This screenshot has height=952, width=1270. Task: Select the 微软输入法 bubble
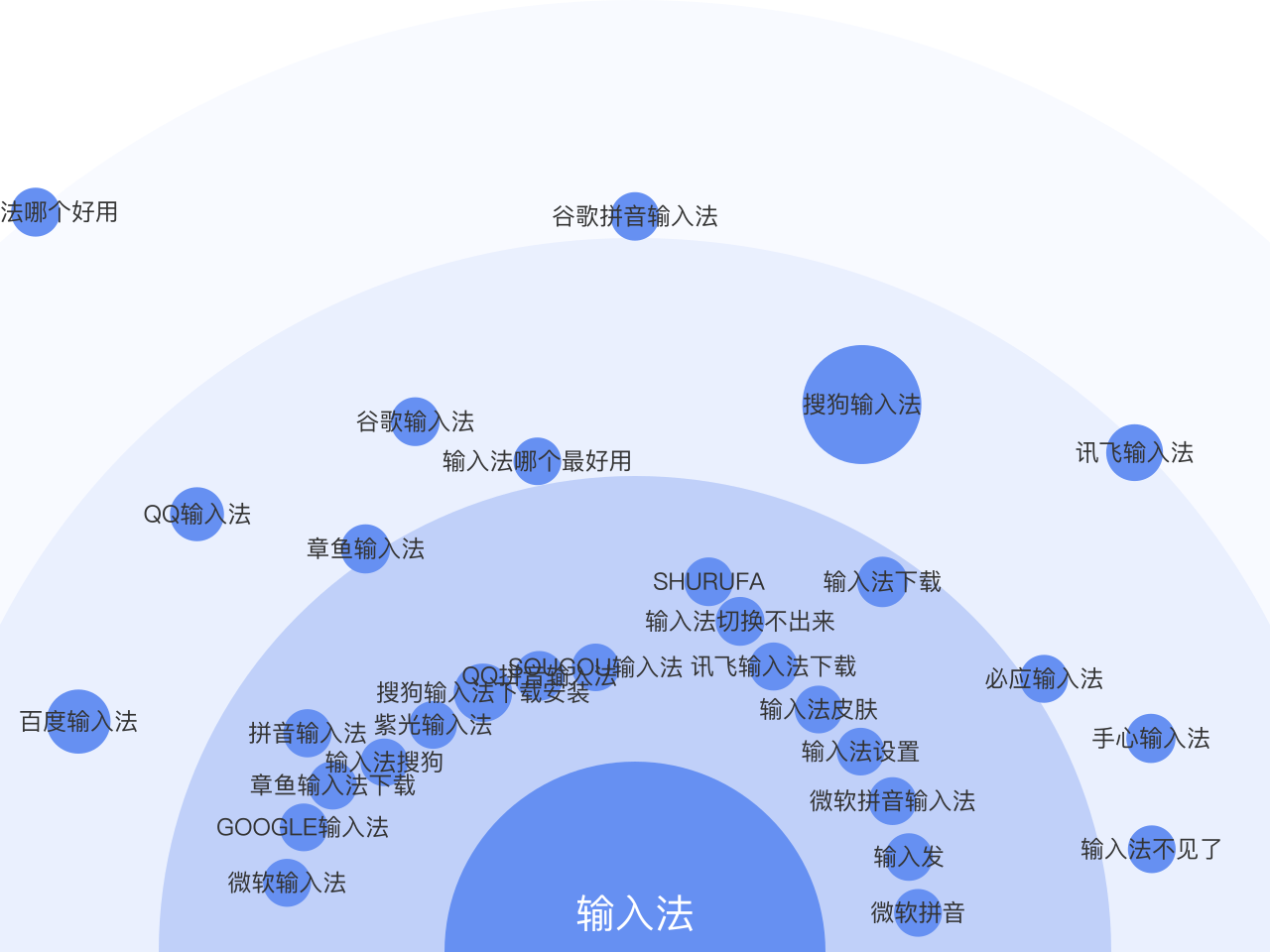(287, 883)
